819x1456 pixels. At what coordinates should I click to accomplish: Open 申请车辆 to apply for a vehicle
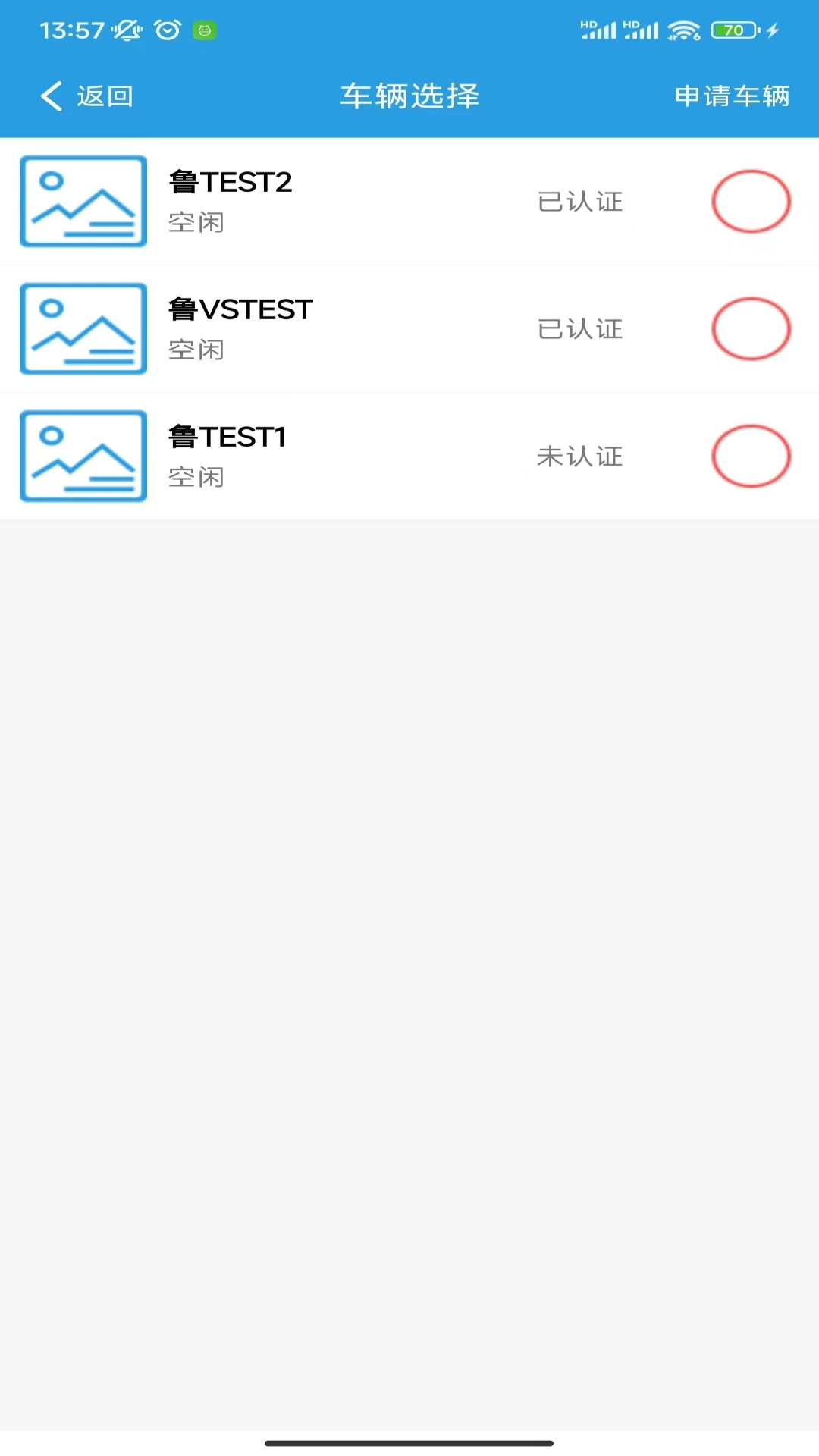pyautogui.click(x=732, y=96)
